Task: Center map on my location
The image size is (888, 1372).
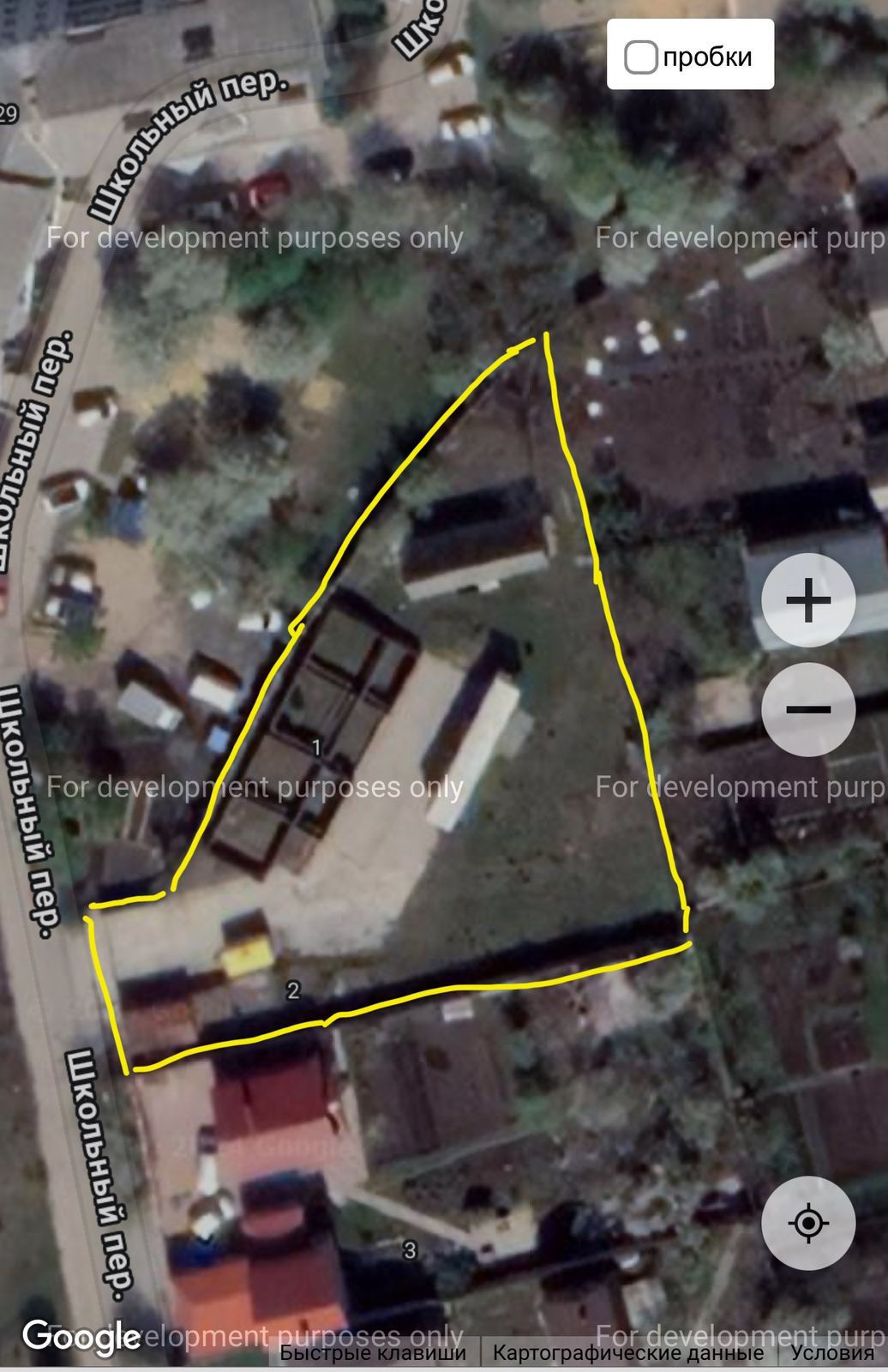Action: [807, 1223]
